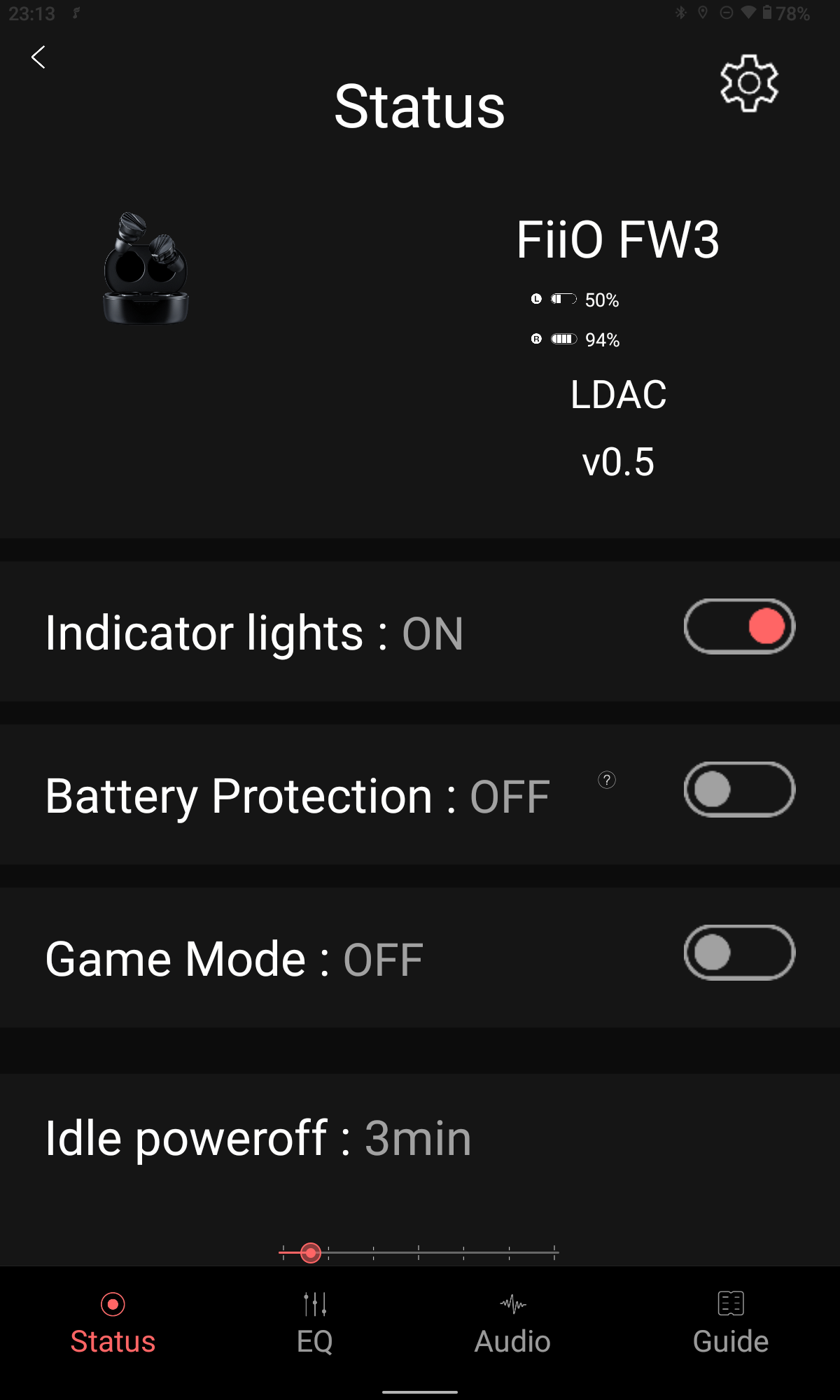Switch to the EQ tab

(x=315, y=1323)
